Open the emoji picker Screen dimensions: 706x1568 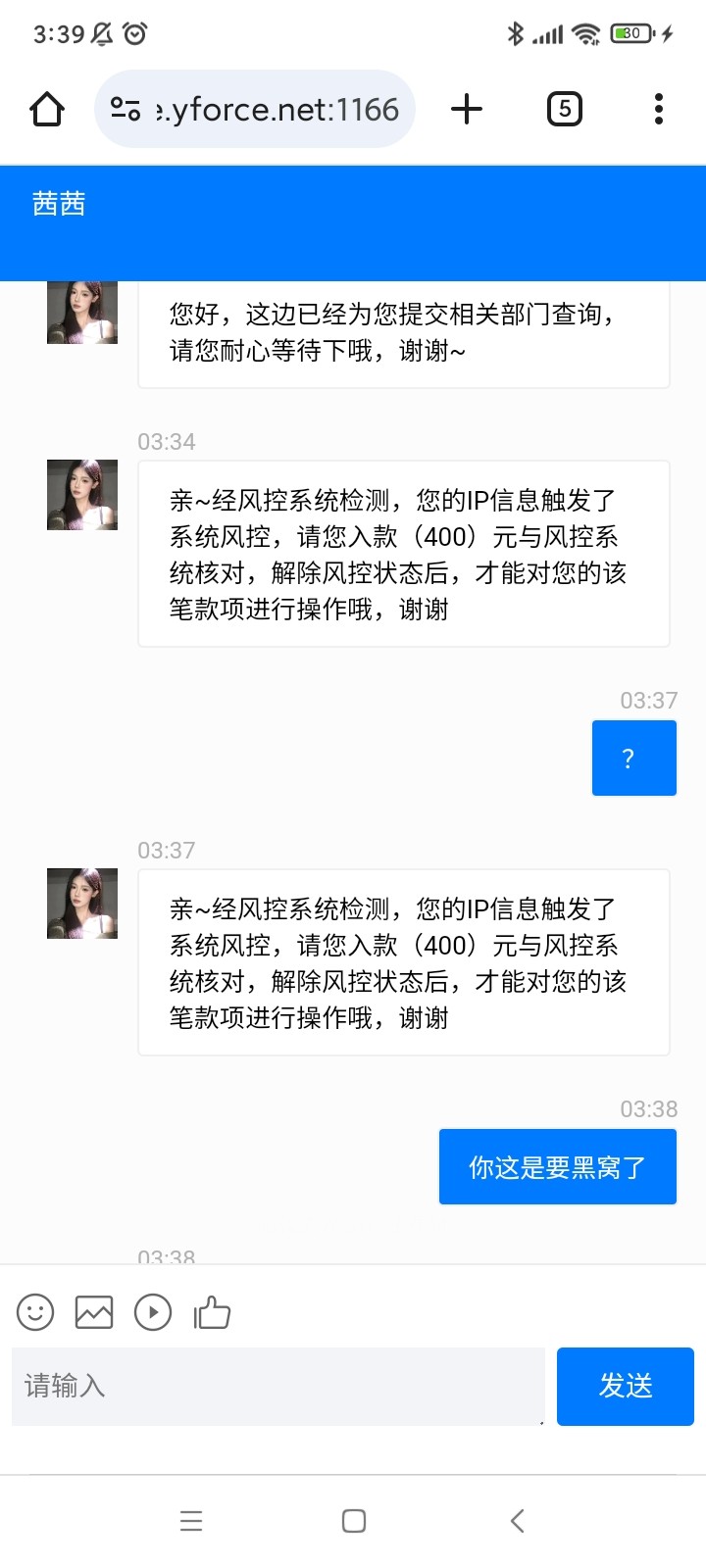35,1312
